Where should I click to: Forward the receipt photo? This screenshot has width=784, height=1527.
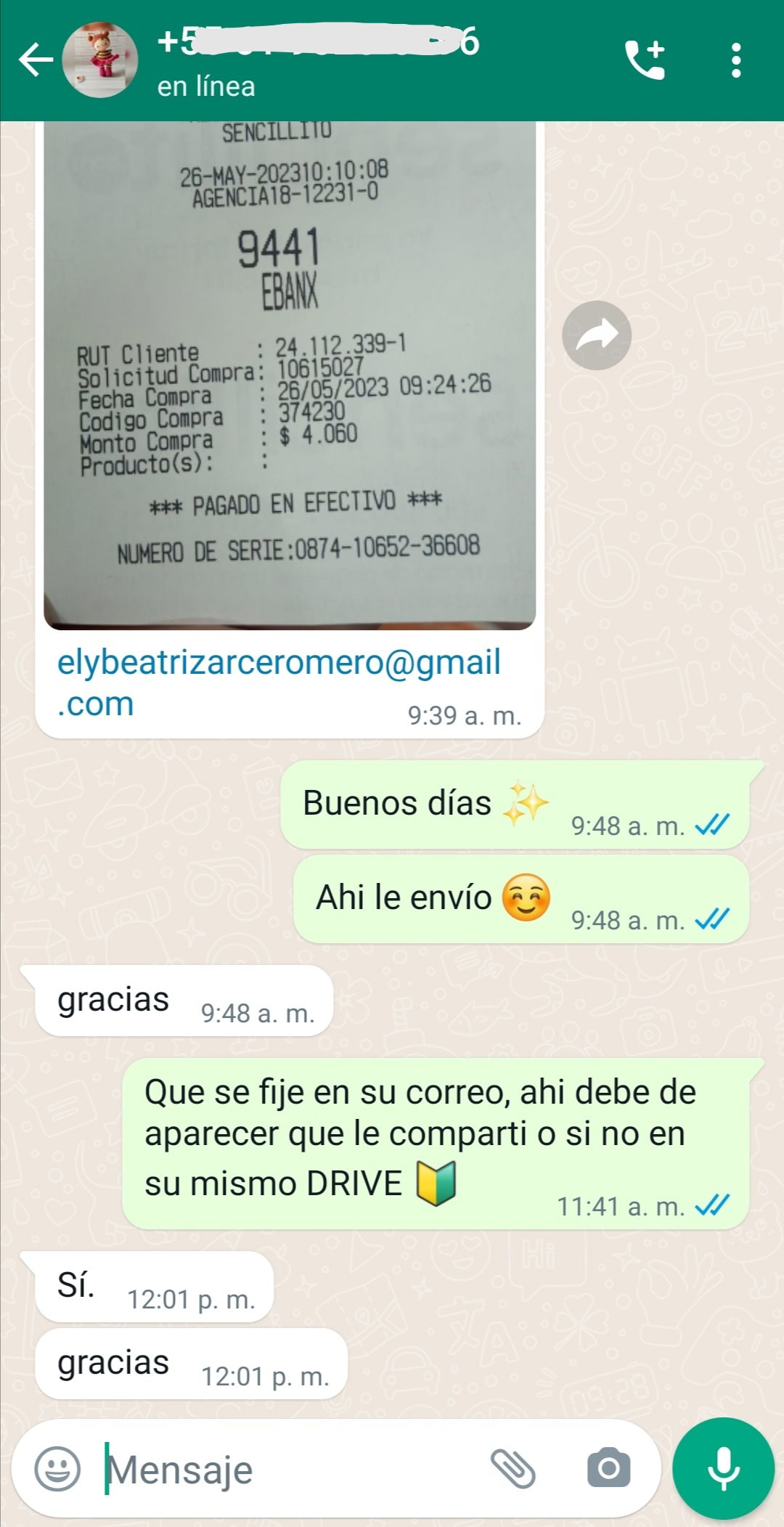coord(597,335)
